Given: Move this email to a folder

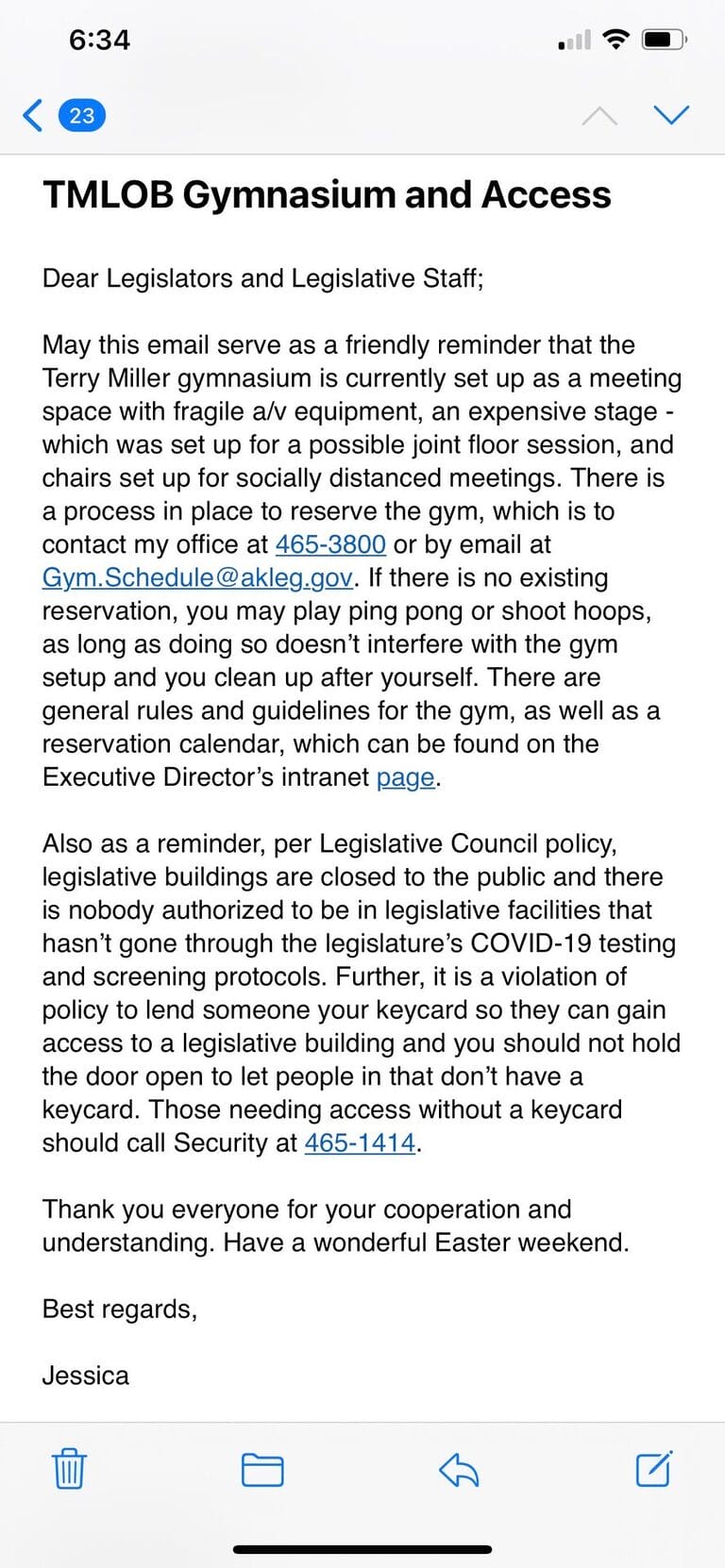Looking at the screenshot, I should click(x=262, y=1470).
